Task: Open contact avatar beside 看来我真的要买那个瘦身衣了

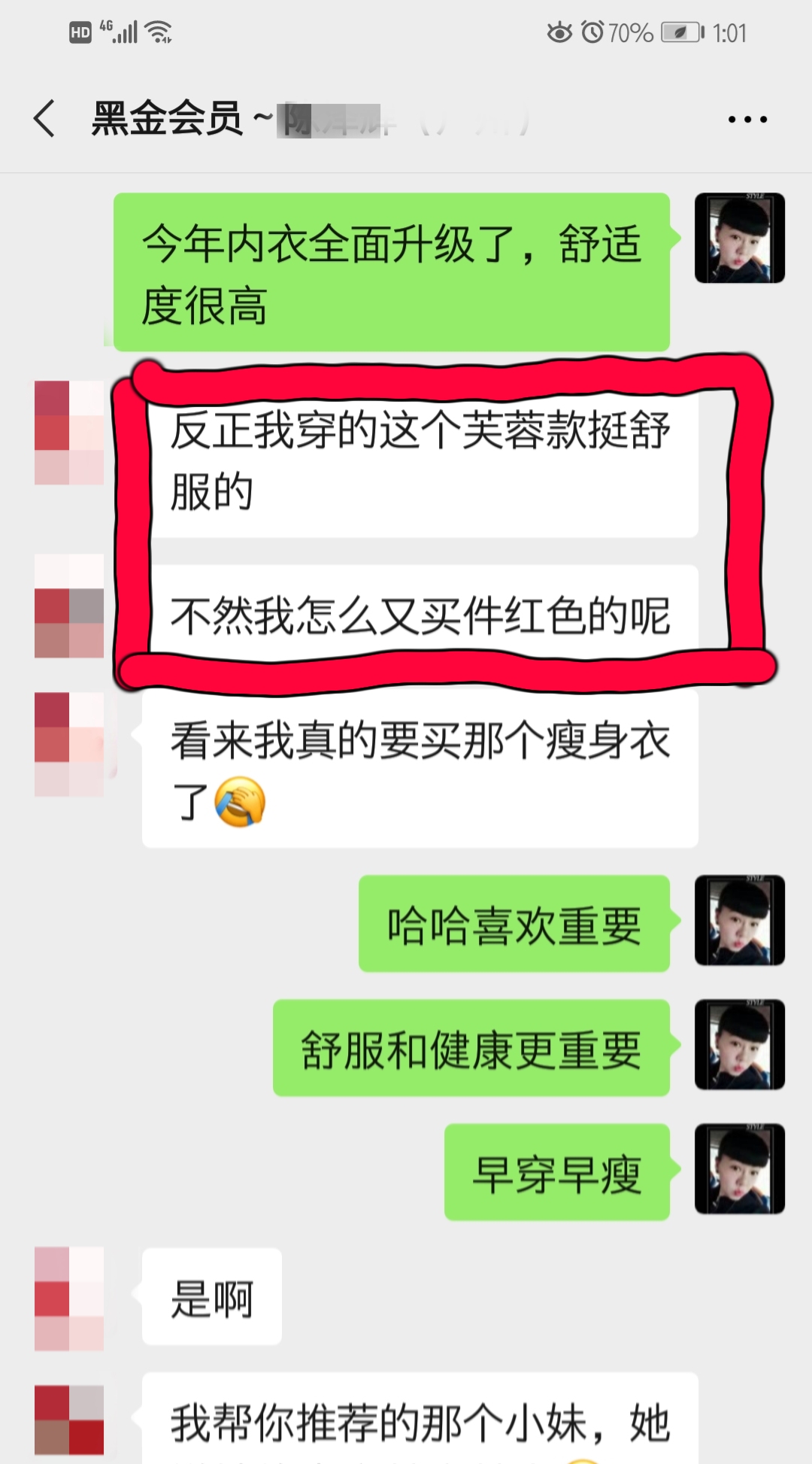Action: [x=69, y=744]
